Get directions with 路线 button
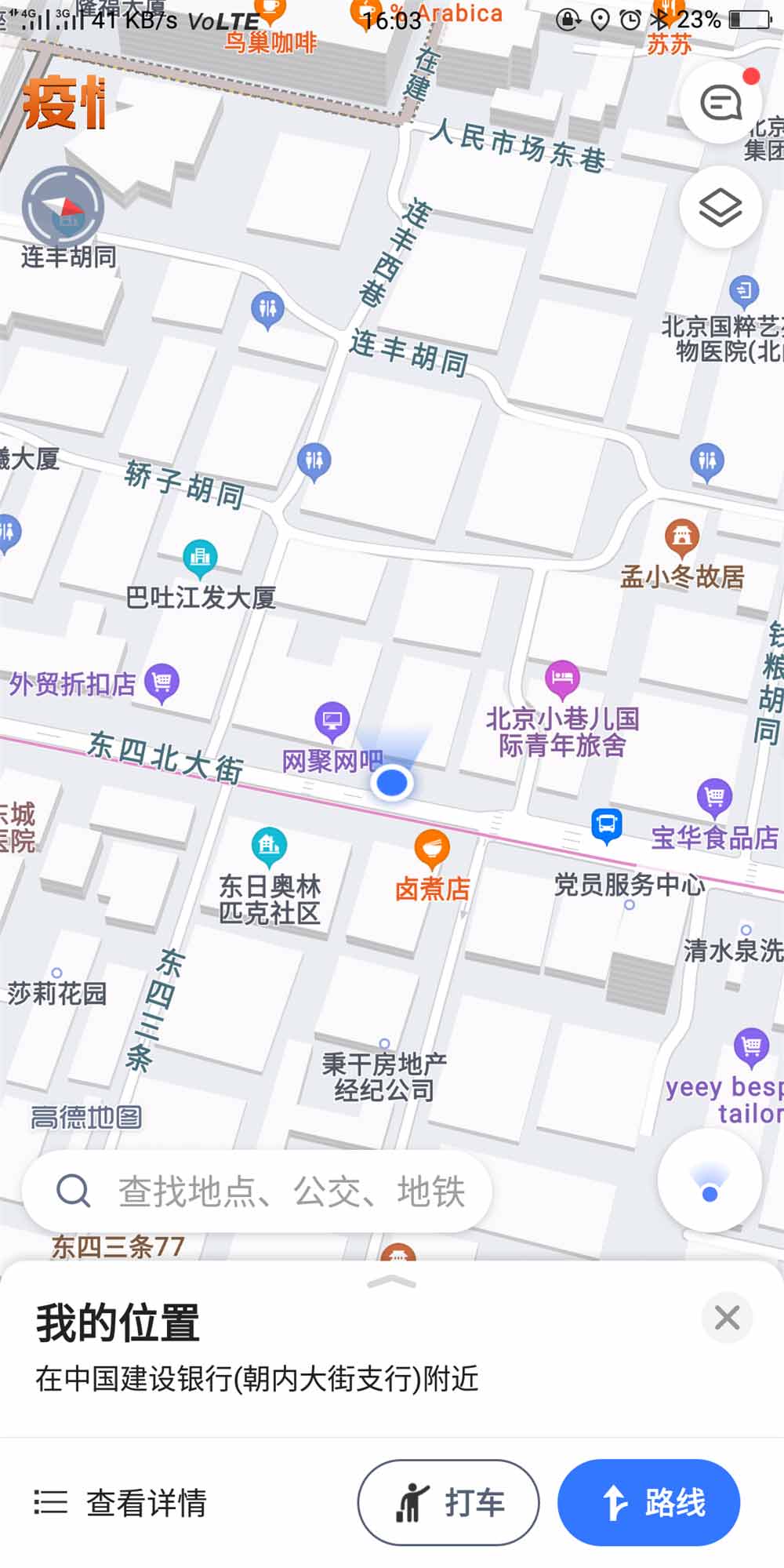This screenshot has height=1568, width=784. pos(648,1502)
